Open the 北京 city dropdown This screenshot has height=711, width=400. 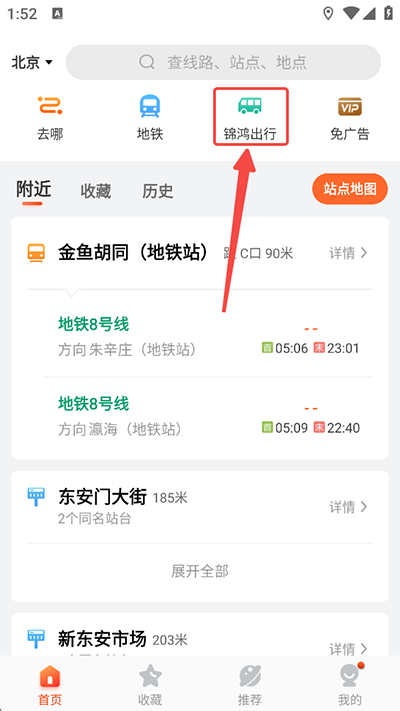point(32,62)
